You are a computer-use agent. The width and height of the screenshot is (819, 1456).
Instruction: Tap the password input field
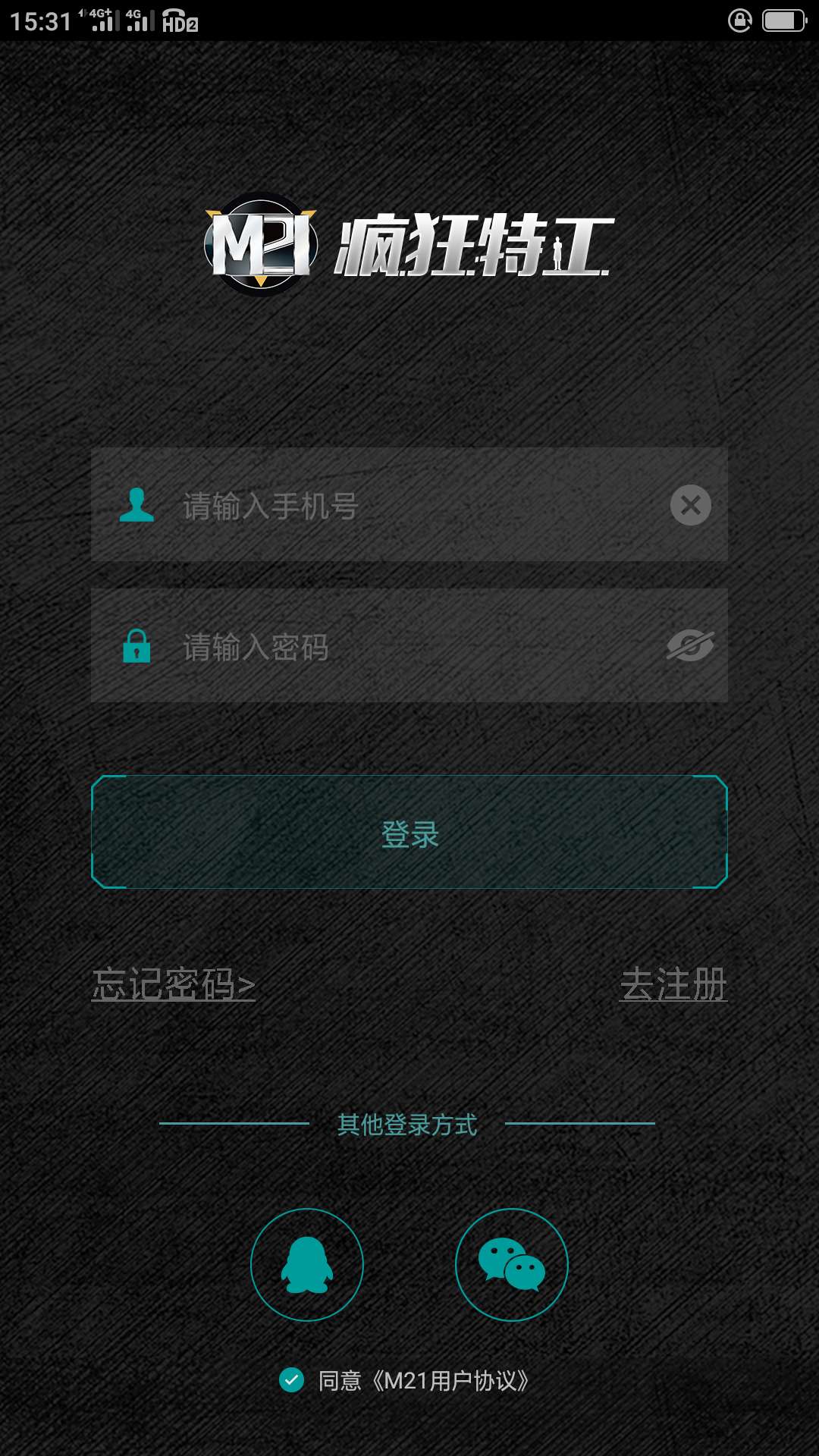pyautogui.click(x=394, y=647)
